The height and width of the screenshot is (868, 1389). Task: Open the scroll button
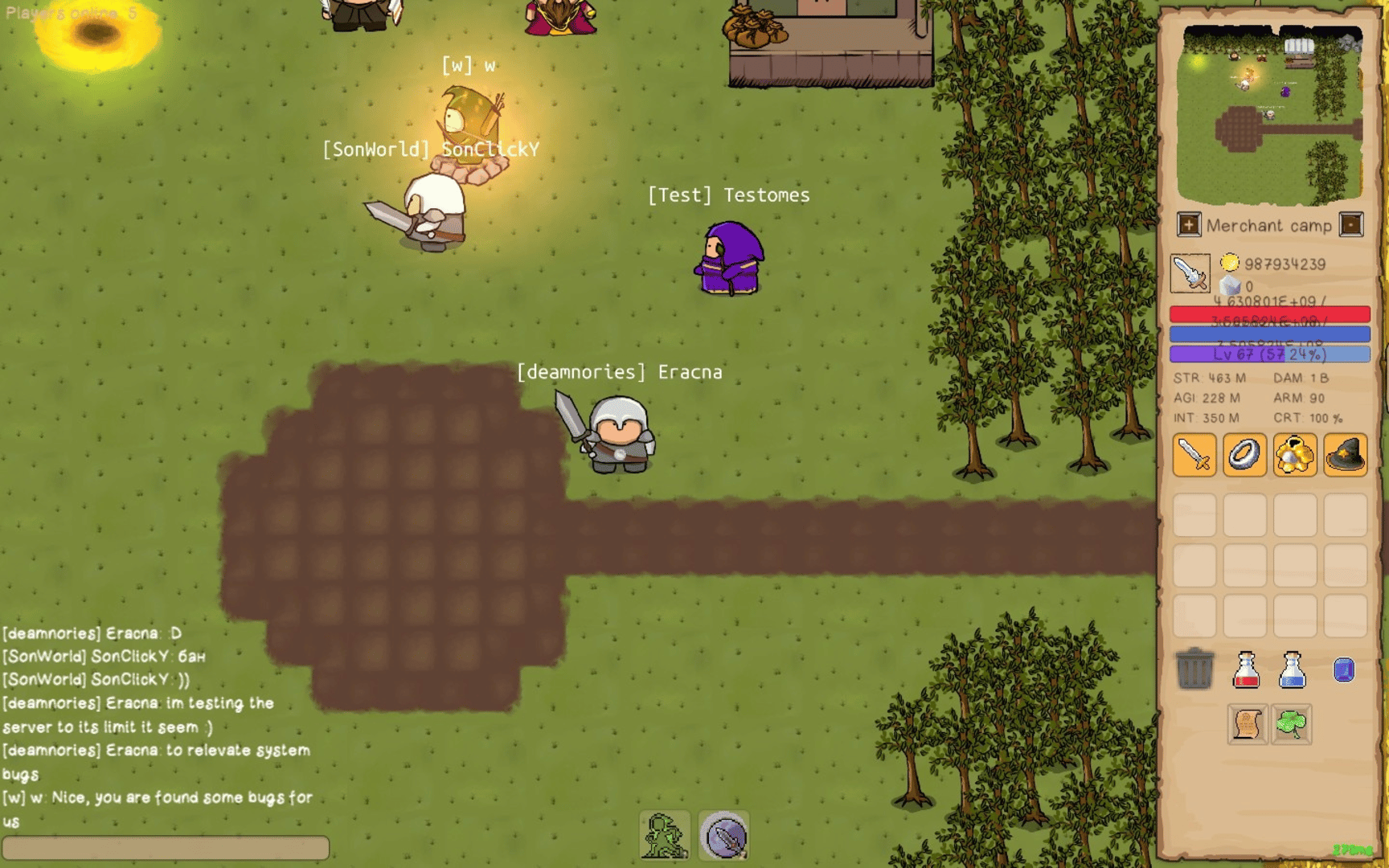pos(1248,724)
